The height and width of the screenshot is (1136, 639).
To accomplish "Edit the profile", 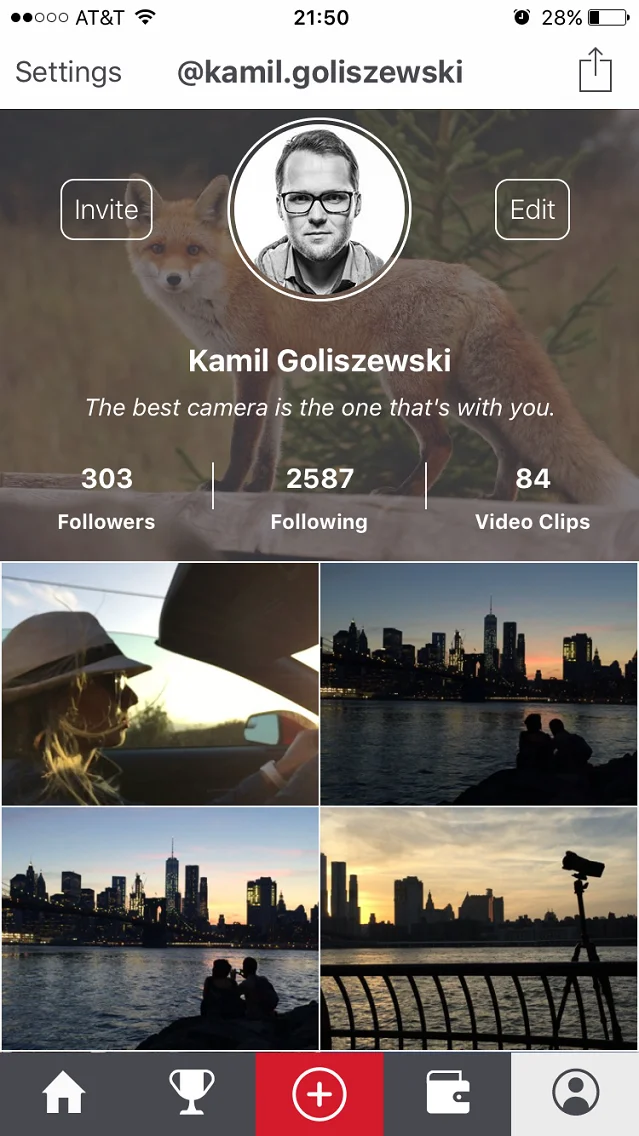I will click(x=532, y=209).
